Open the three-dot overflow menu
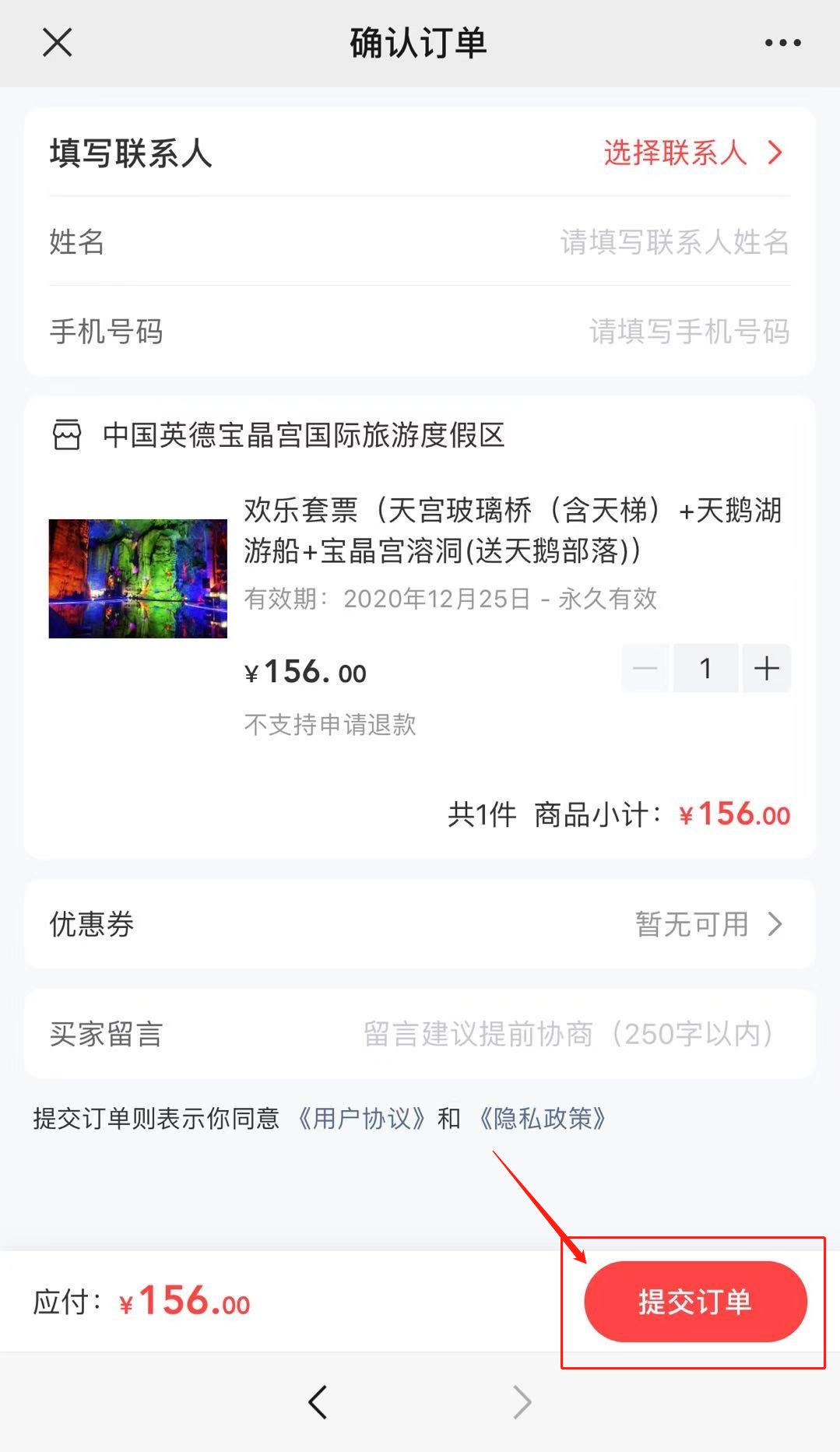840x1452 pixels. pos(782,43)
